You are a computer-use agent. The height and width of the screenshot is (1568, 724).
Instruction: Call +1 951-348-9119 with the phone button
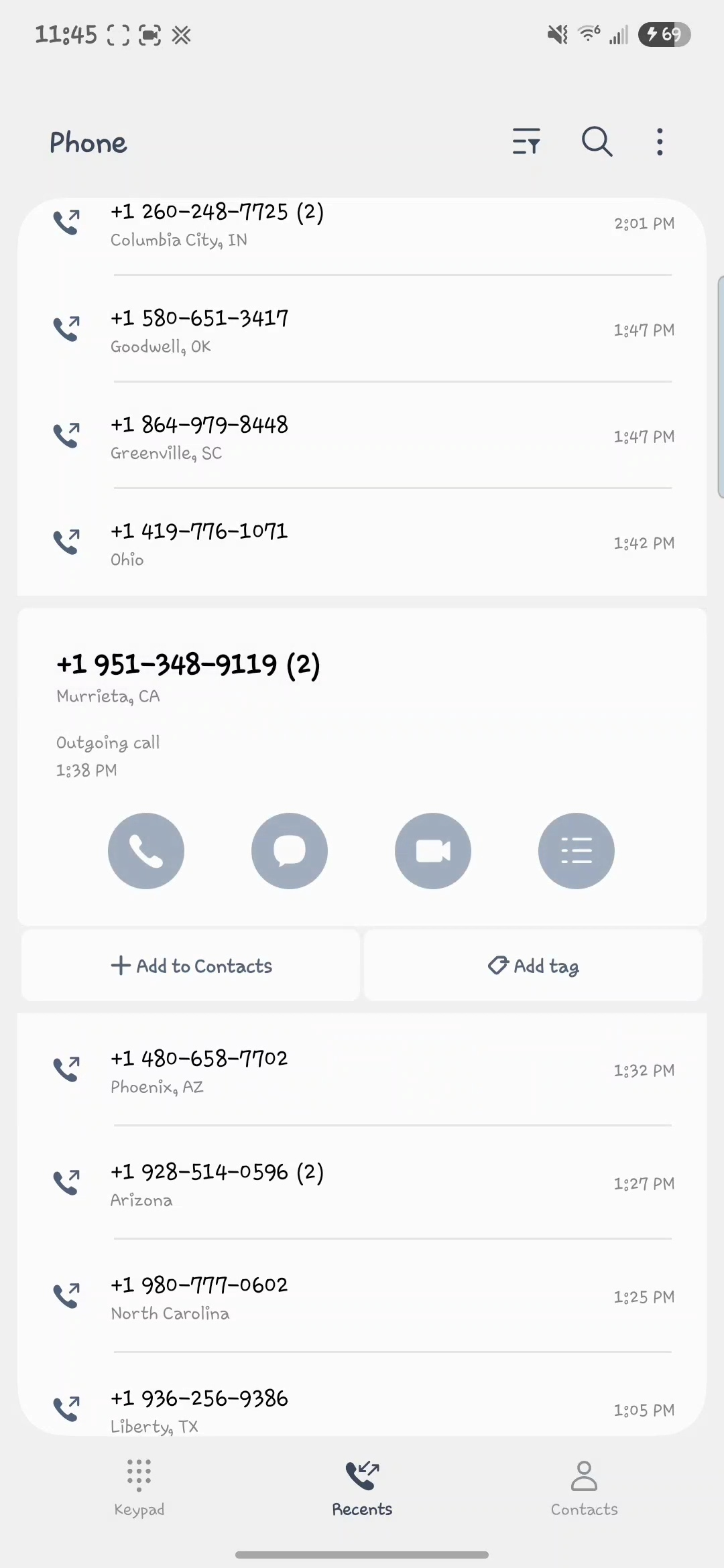tap(146, 851)
